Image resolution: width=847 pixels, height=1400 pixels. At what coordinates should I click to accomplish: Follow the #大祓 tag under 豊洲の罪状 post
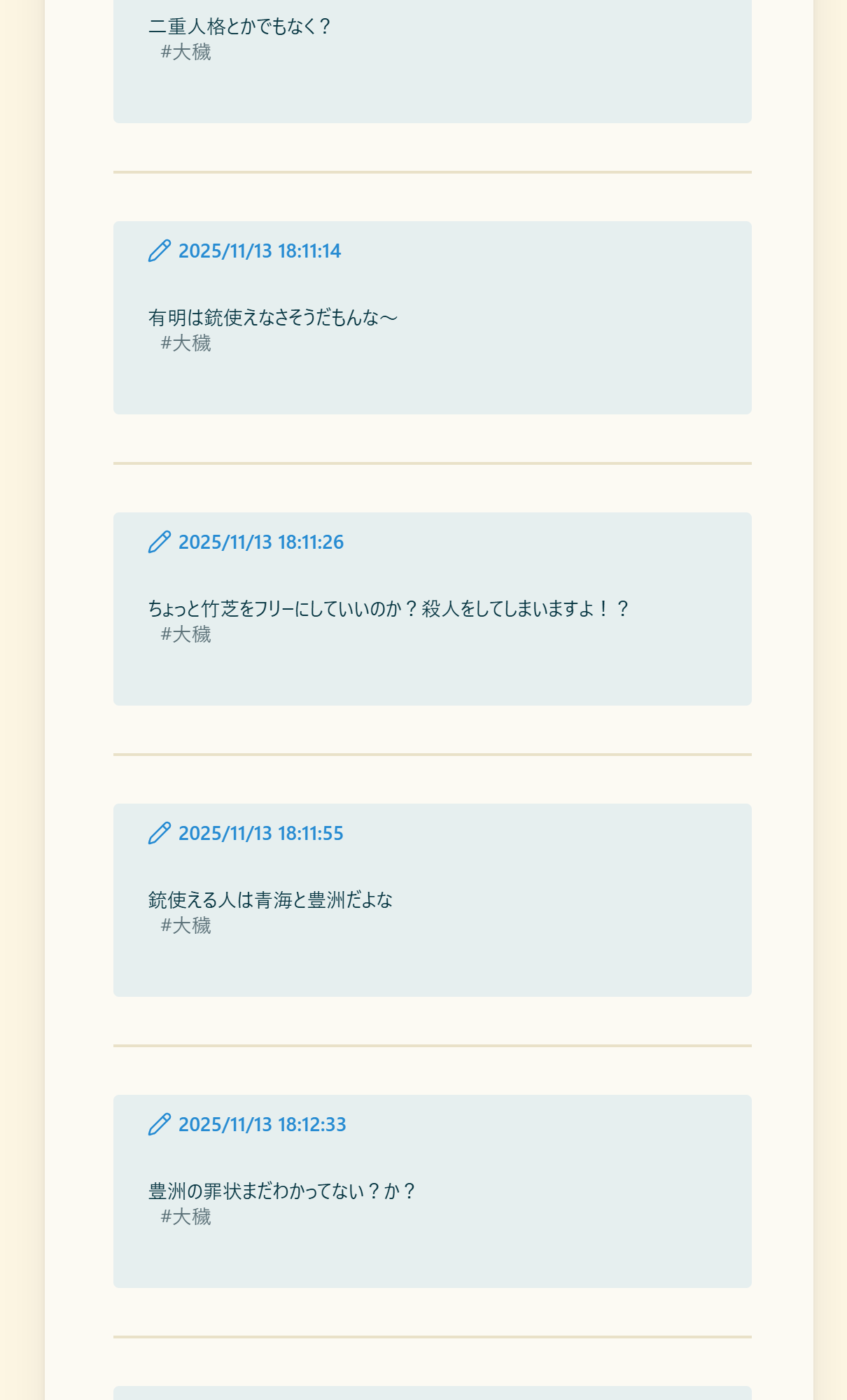pyautogui.click(x=185, y=1217)
